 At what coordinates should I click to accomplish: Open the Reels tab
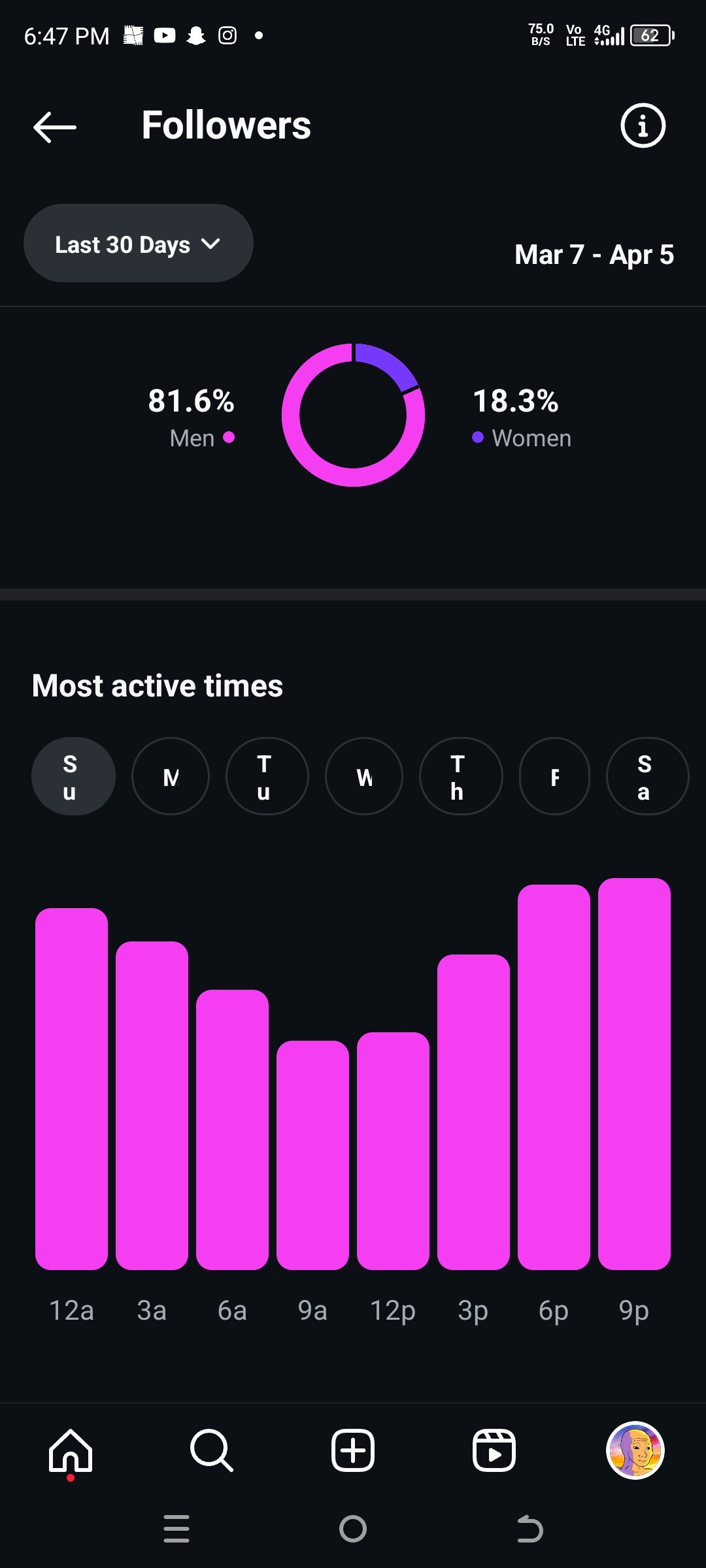click(494, 1450)
